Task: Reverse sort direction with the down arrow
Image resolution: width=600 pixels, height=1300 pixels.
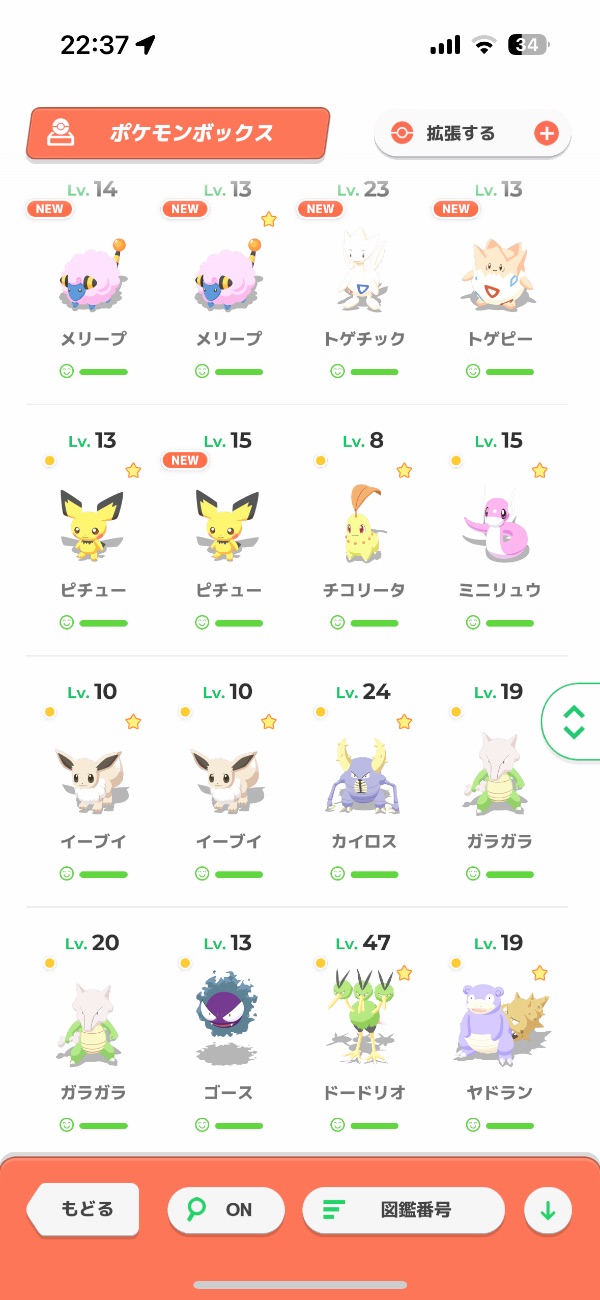Action: 547,1211
